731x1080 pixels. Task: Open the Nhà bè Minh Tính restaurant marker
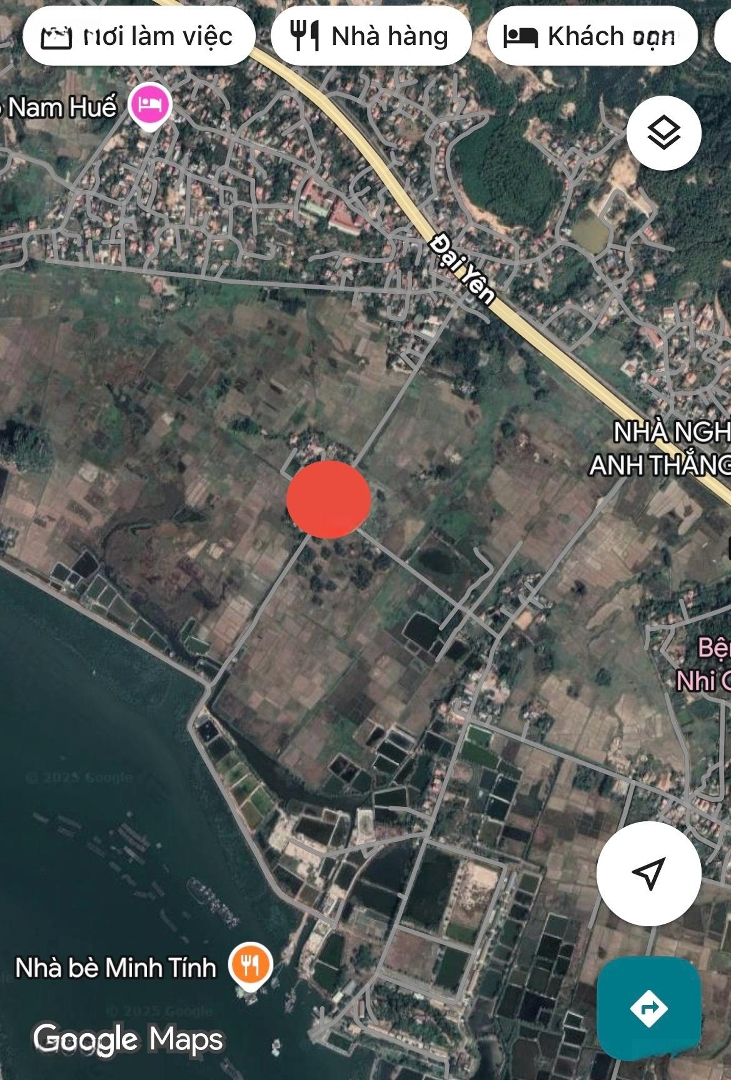[x=248, y=965]
